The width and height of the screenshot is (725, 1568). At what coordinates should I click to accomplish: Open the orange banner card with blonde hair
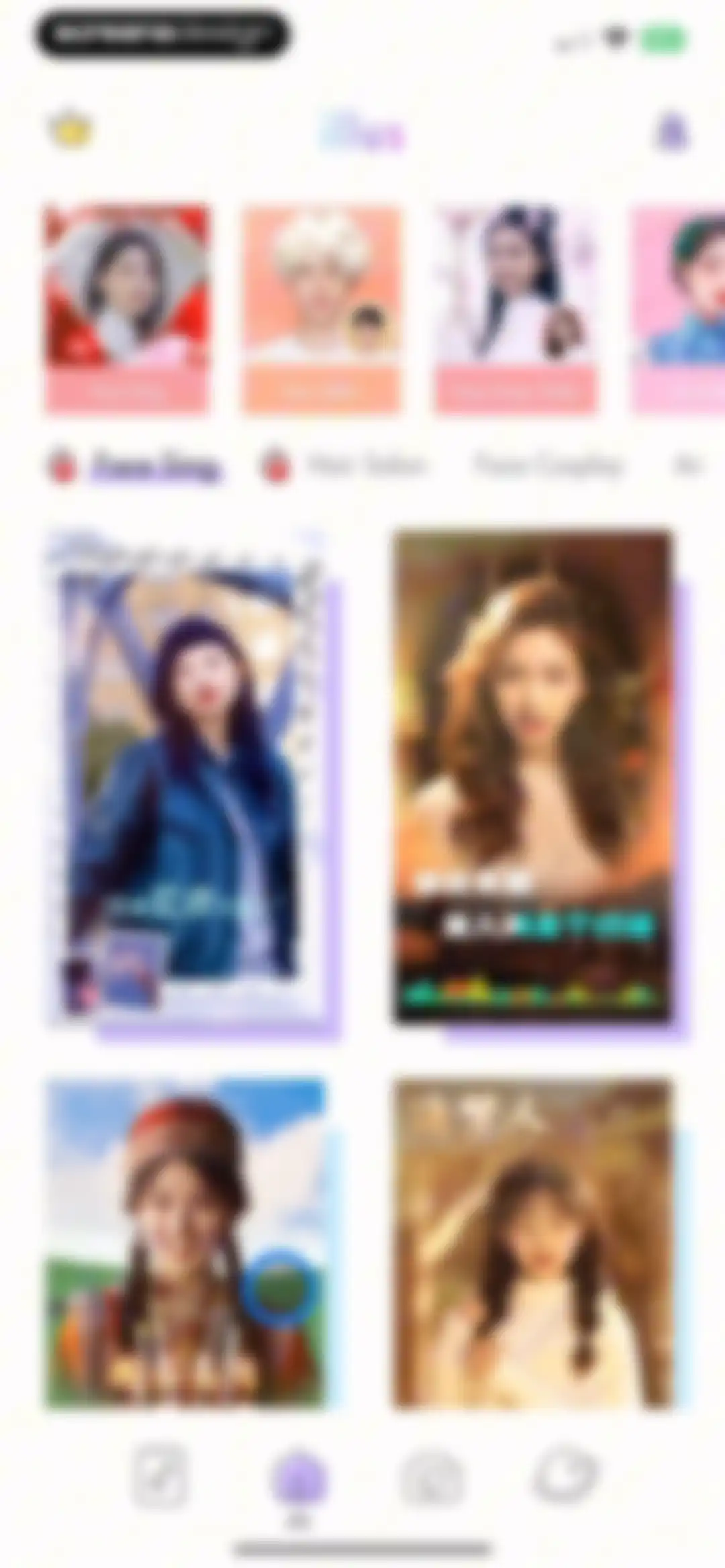(322, 309)
